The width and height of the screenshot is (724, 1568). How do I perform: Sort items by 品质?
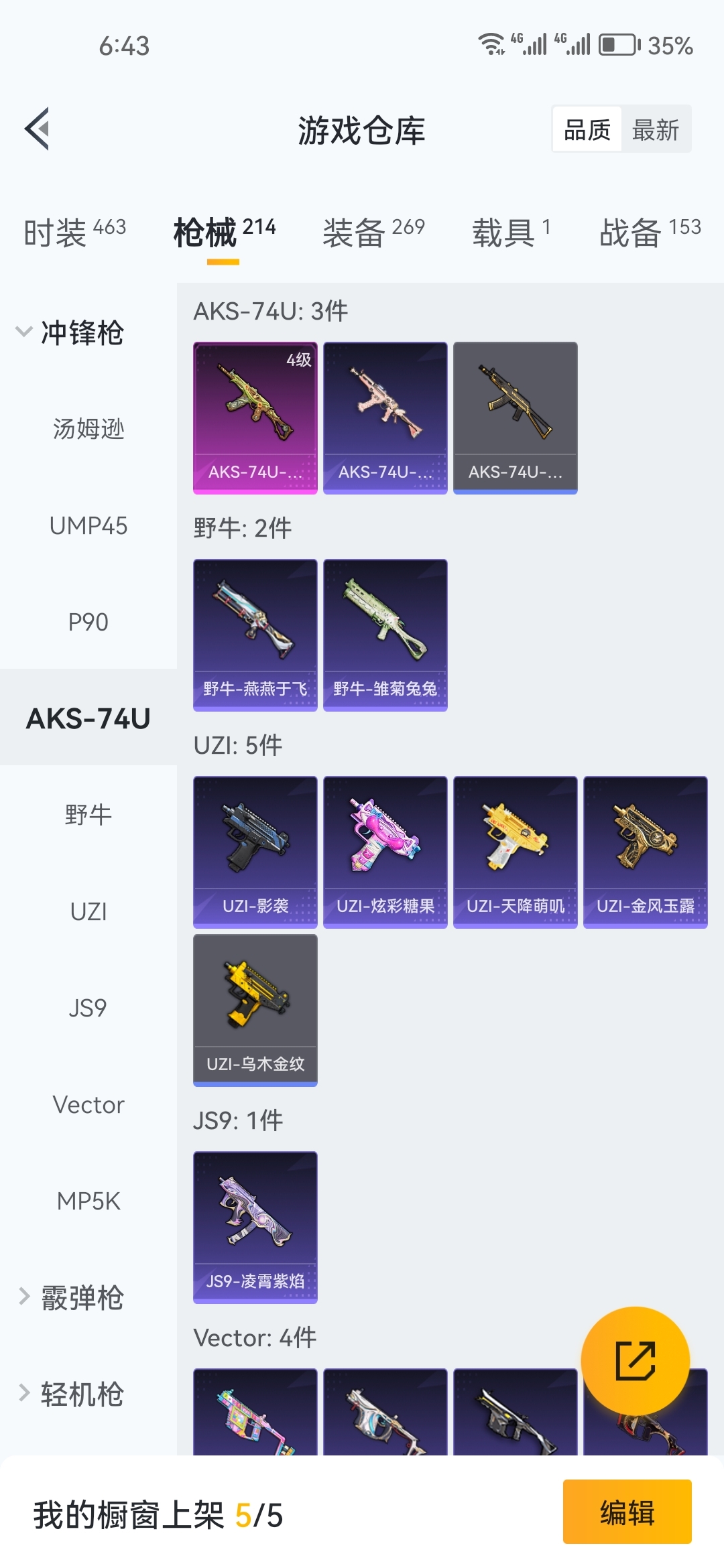pos(587,129)
